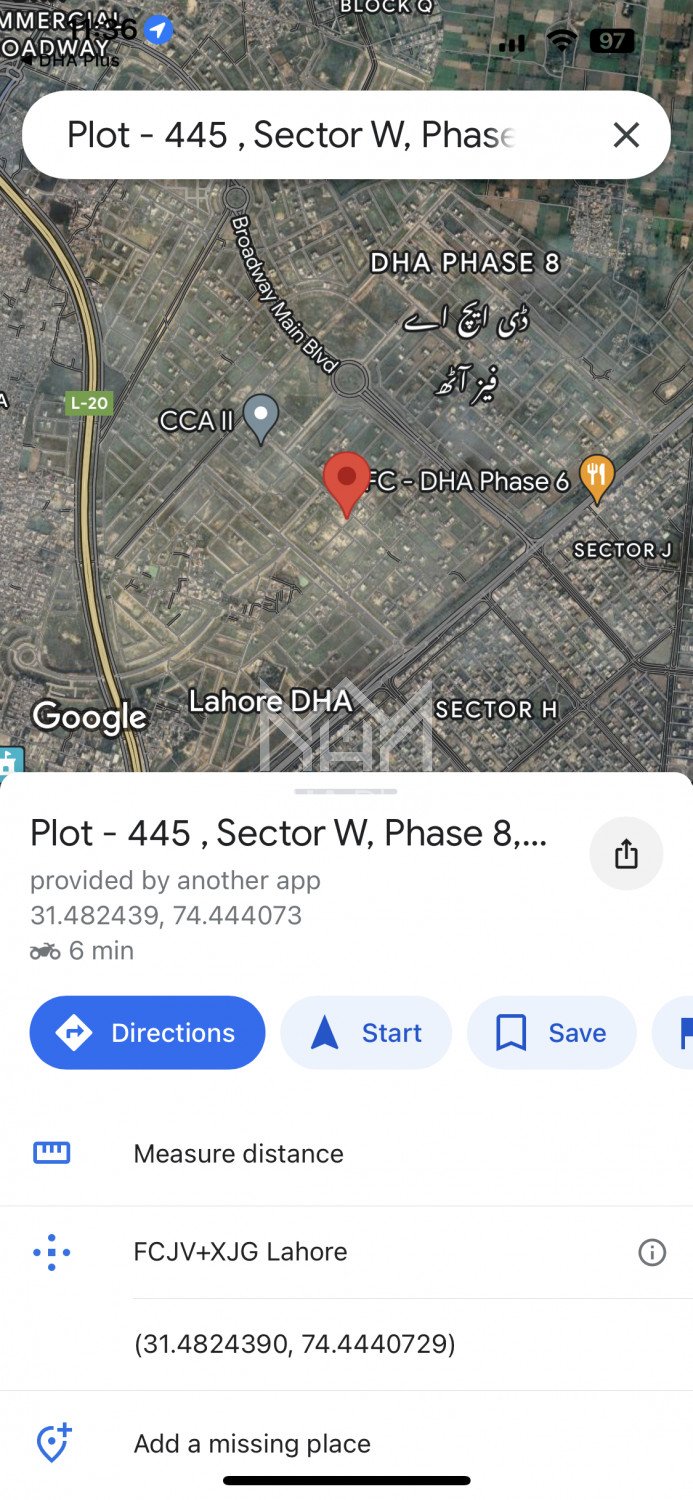
Task: Select the CCA II map marker
Action: 261,417
